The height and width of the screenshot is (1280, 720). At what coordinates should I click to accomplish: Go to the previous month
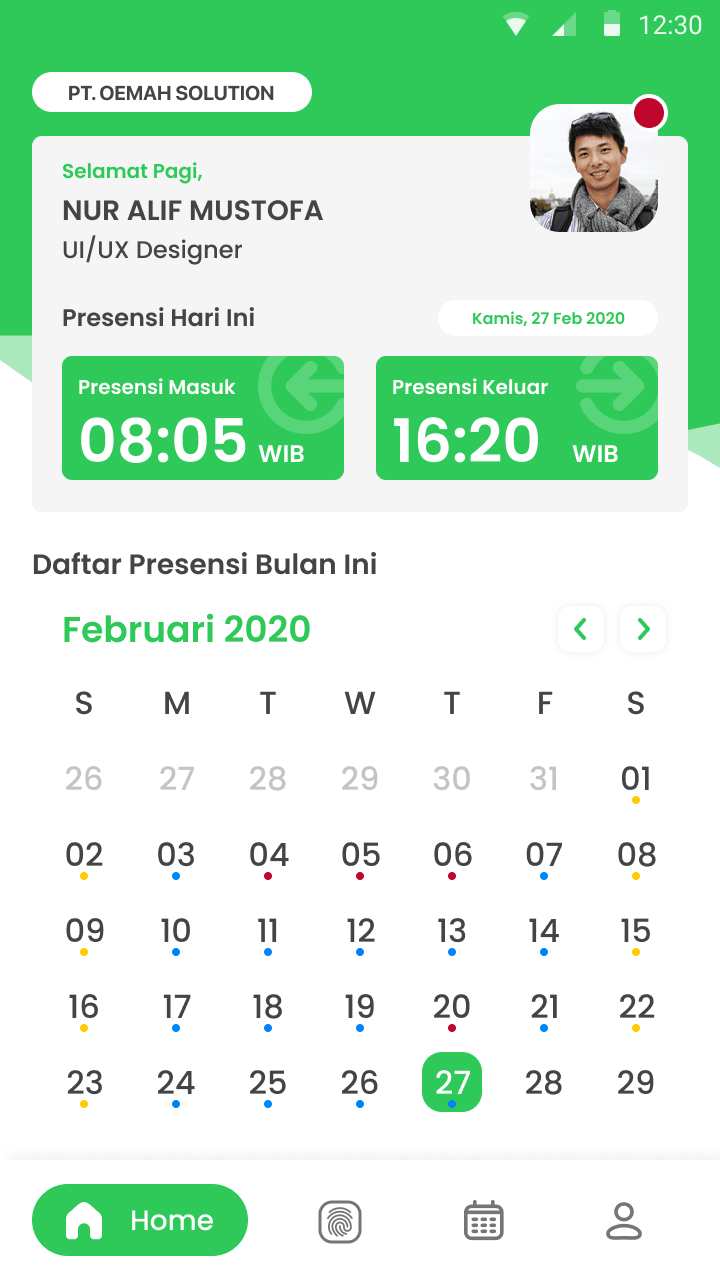click(581, 629)
